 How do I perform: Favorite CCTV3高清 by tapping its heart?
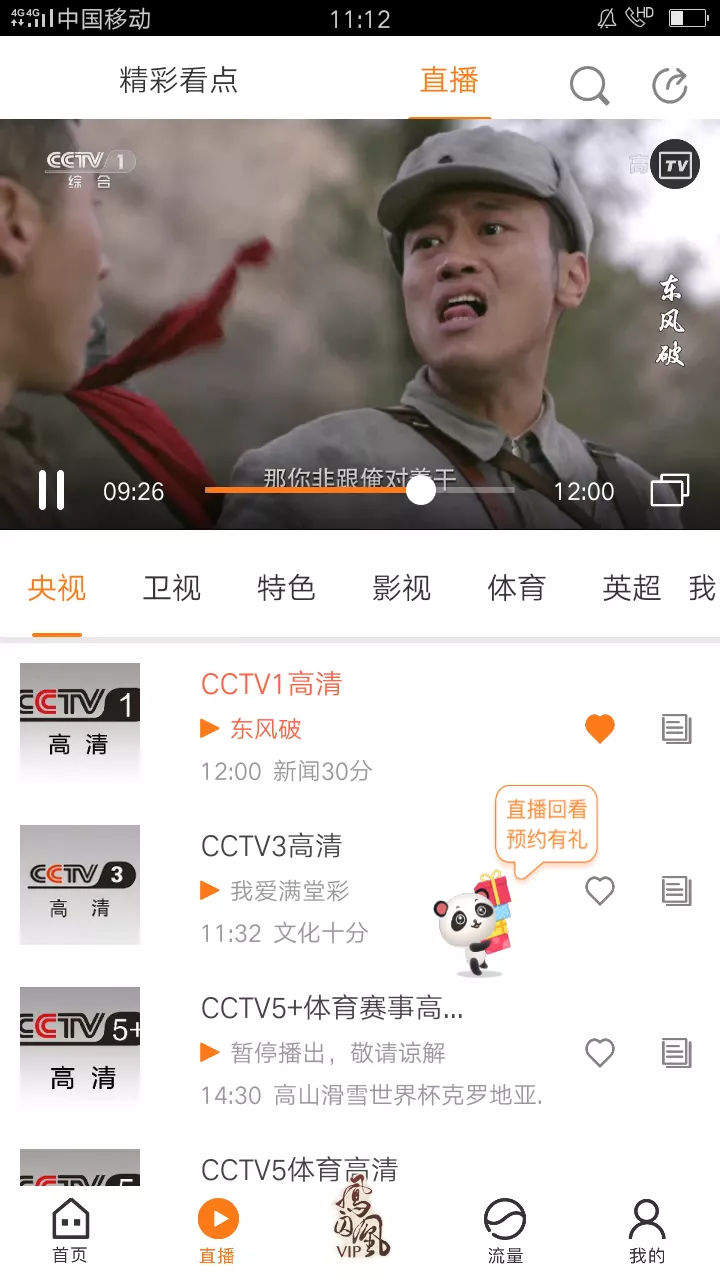600,891
